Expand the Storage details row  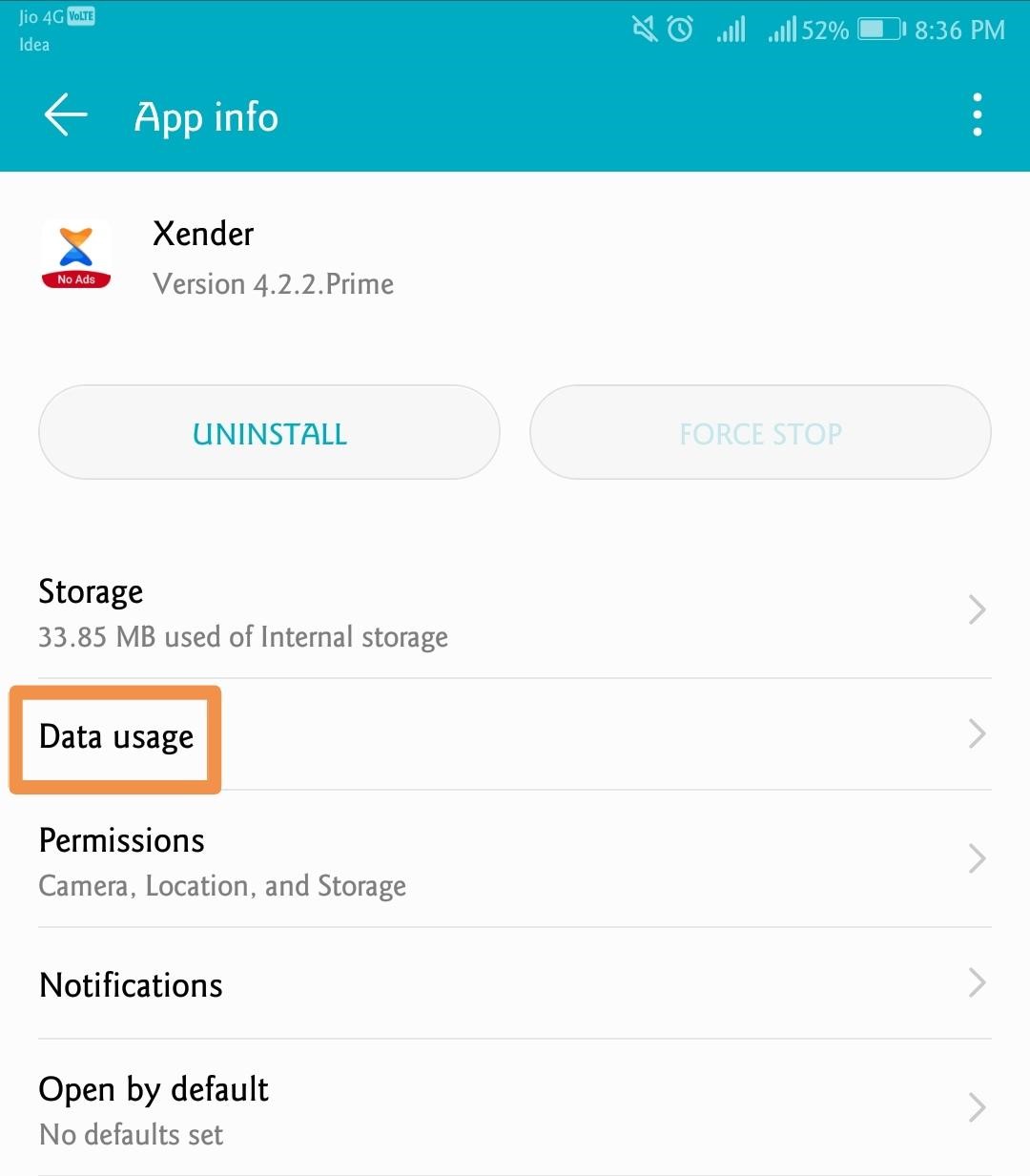[x=515, y=610]
